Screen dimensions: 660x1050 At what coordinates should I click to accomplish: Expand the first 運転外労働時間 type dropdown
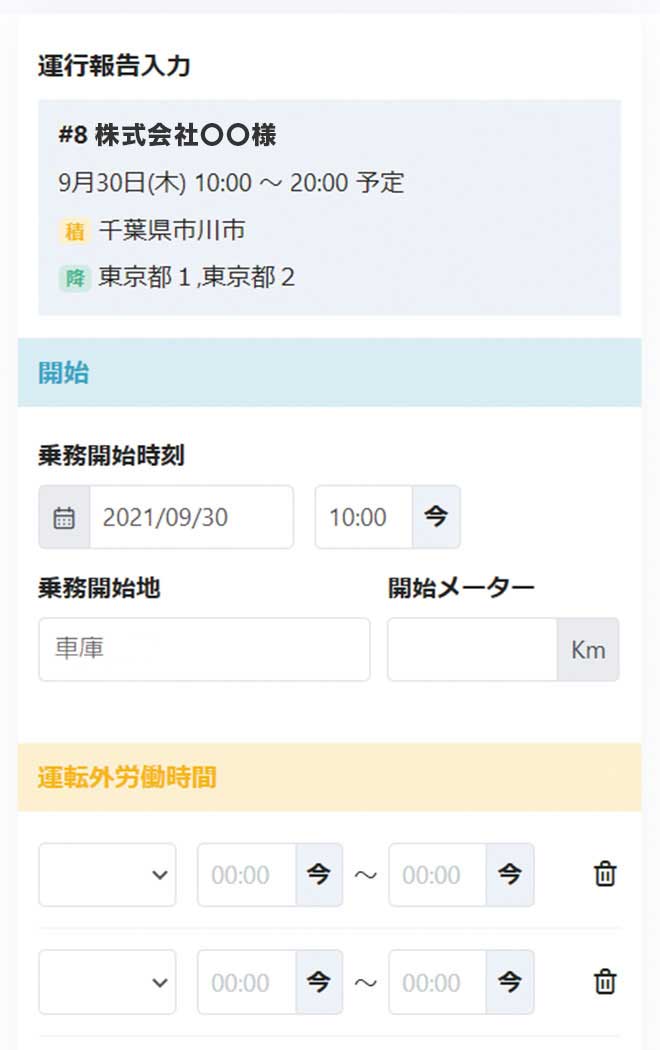[x=107, y=875]
